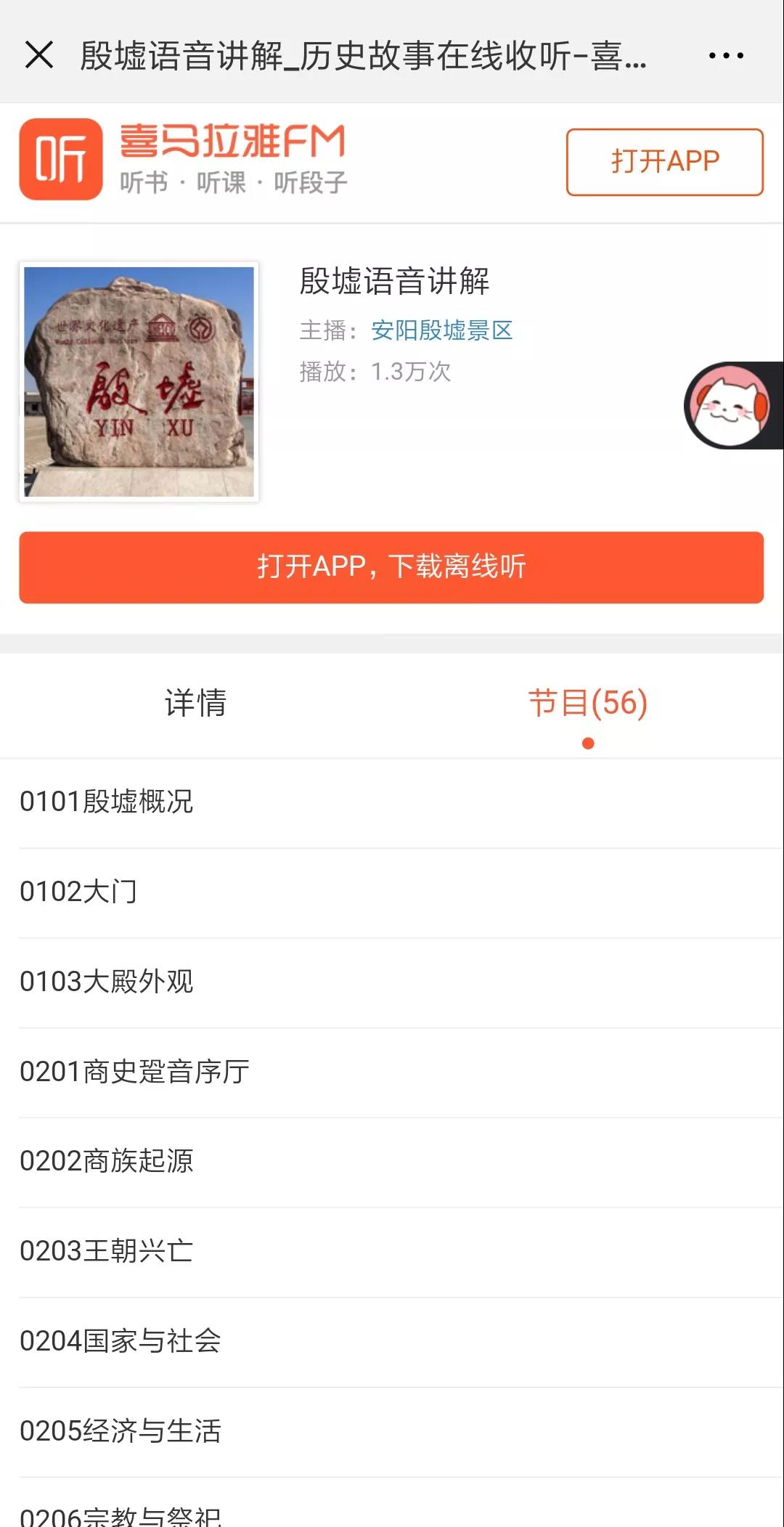The height and width of the screenshot is (1527, 784).
Task: Play episode 0103大殿外观
Action: [107, 982]
